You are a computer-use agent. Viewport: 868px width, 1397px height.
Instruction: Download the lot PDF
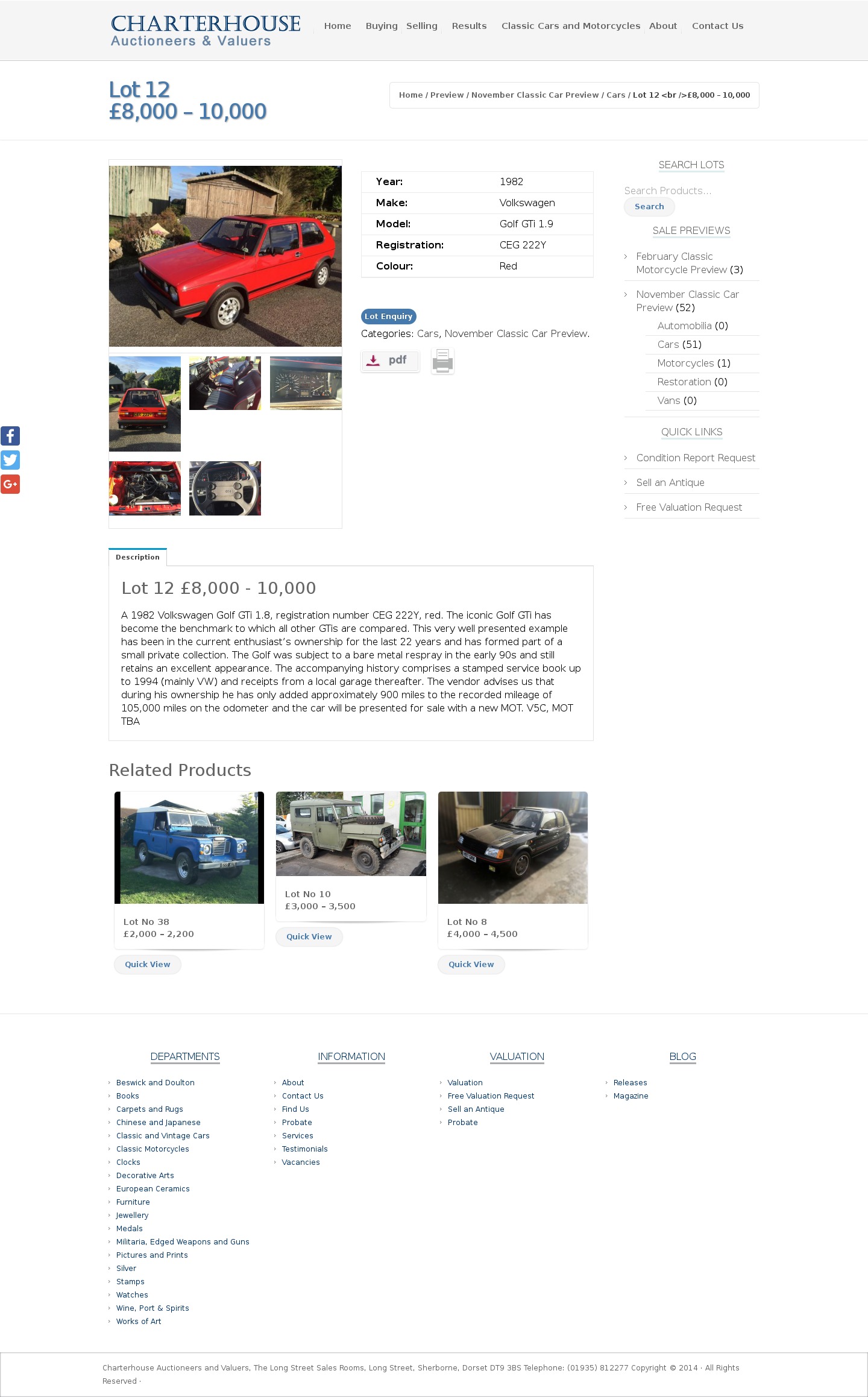[x=390, y=361]
